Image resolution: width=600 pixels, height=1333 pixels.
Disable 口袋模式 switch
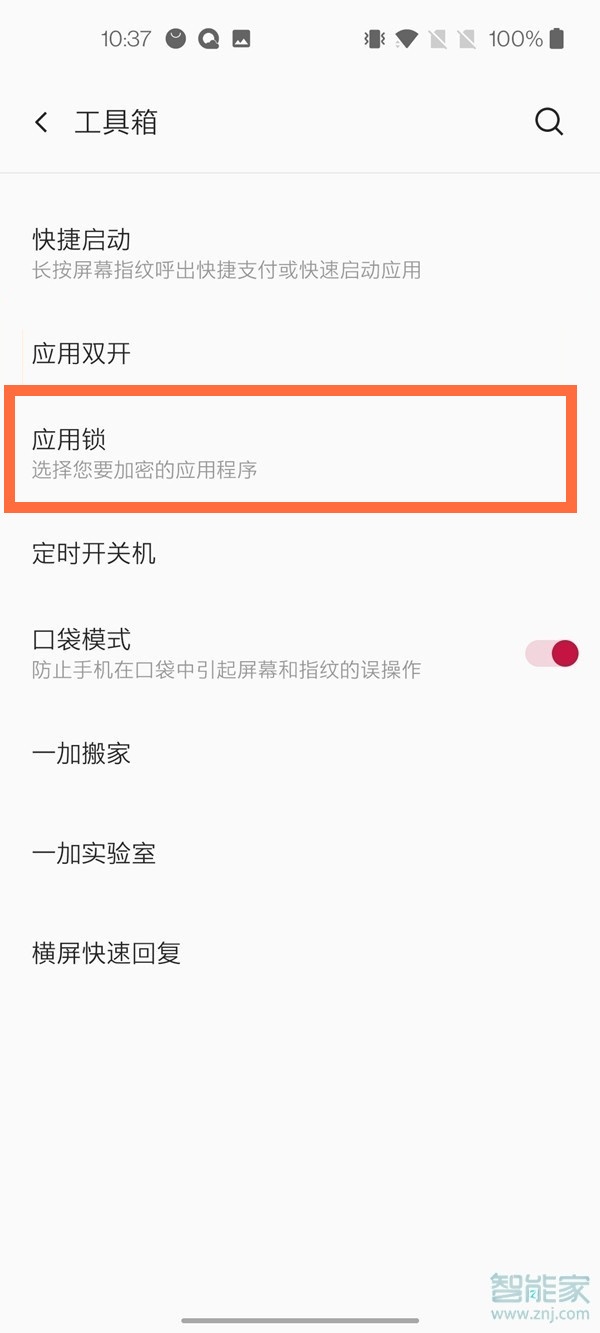[x=552, y=654]
